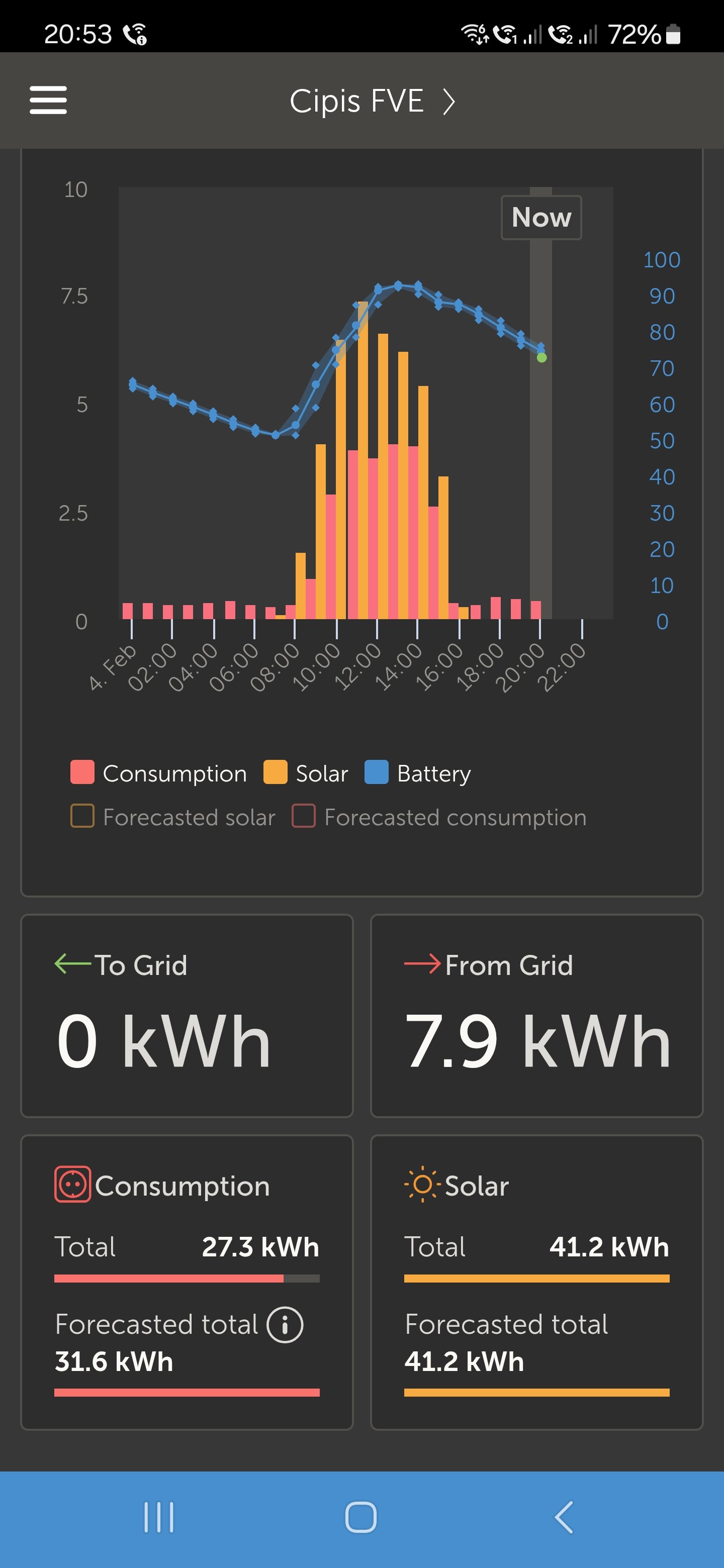The image size is (724, 1568).
Task: Enable the Forecasted solar series
Action: 173,817
